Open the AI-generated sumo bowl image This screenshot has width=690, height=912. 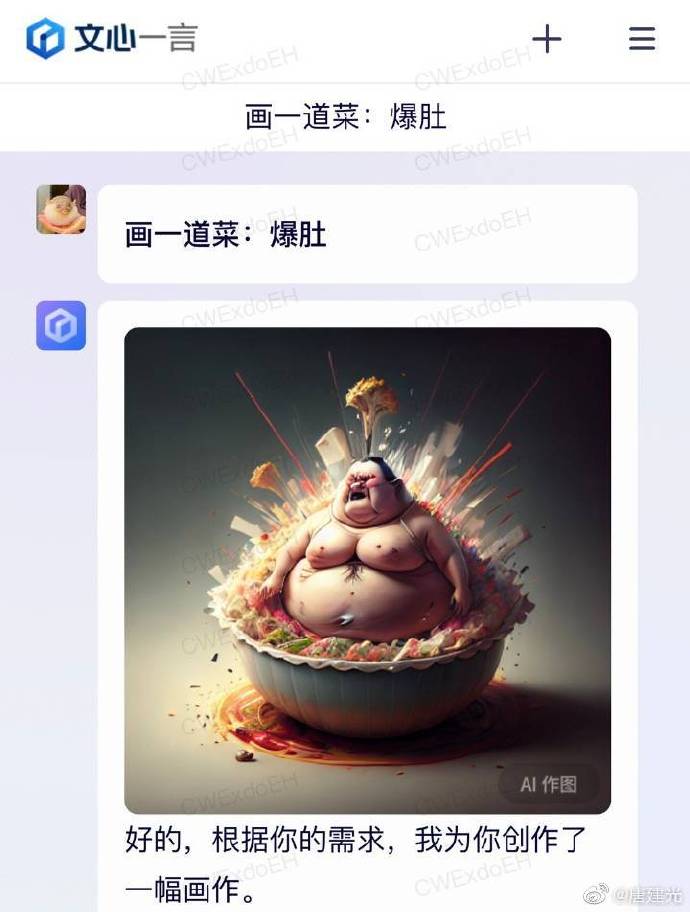367,570
